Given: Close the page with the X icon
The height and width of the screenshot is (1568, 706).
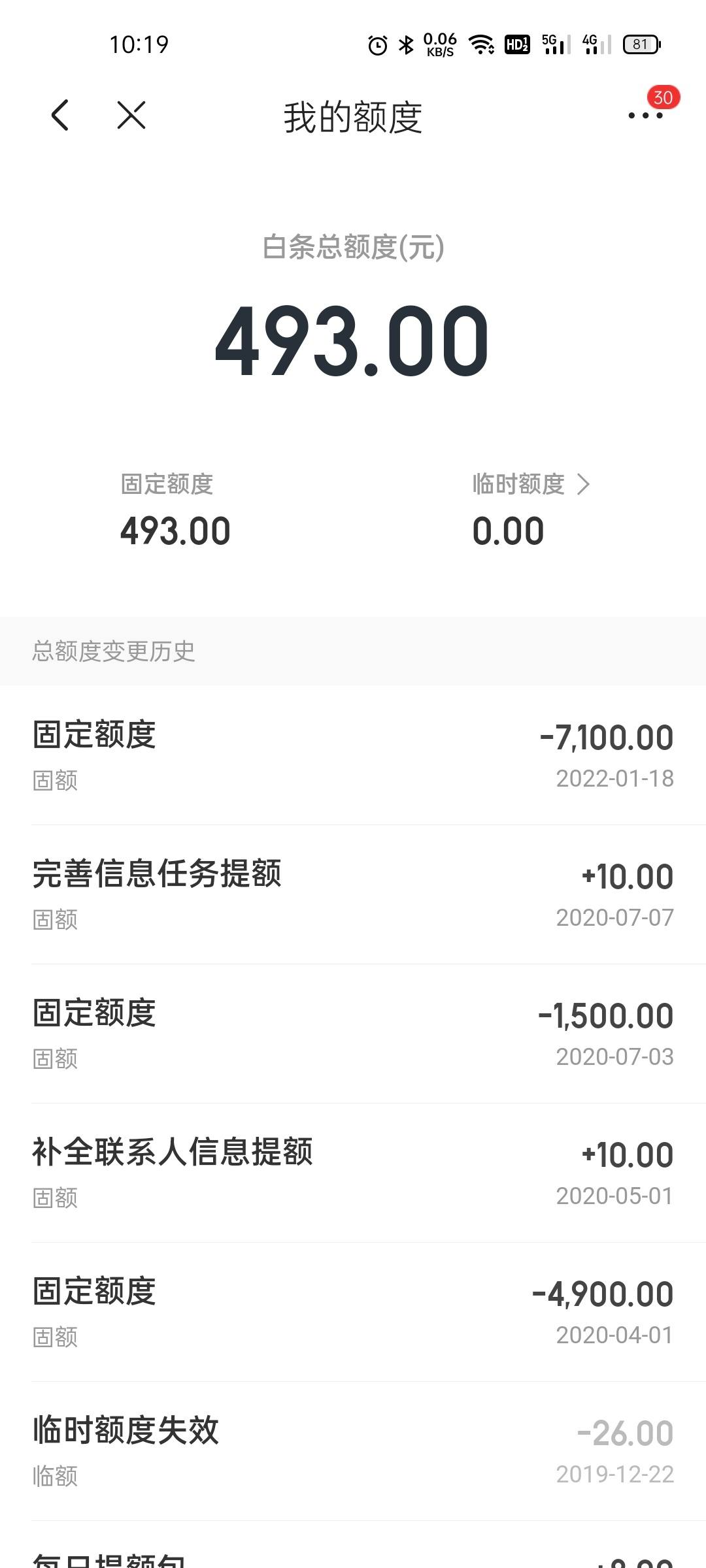Looking at the screenshot, I should (131, 116).
